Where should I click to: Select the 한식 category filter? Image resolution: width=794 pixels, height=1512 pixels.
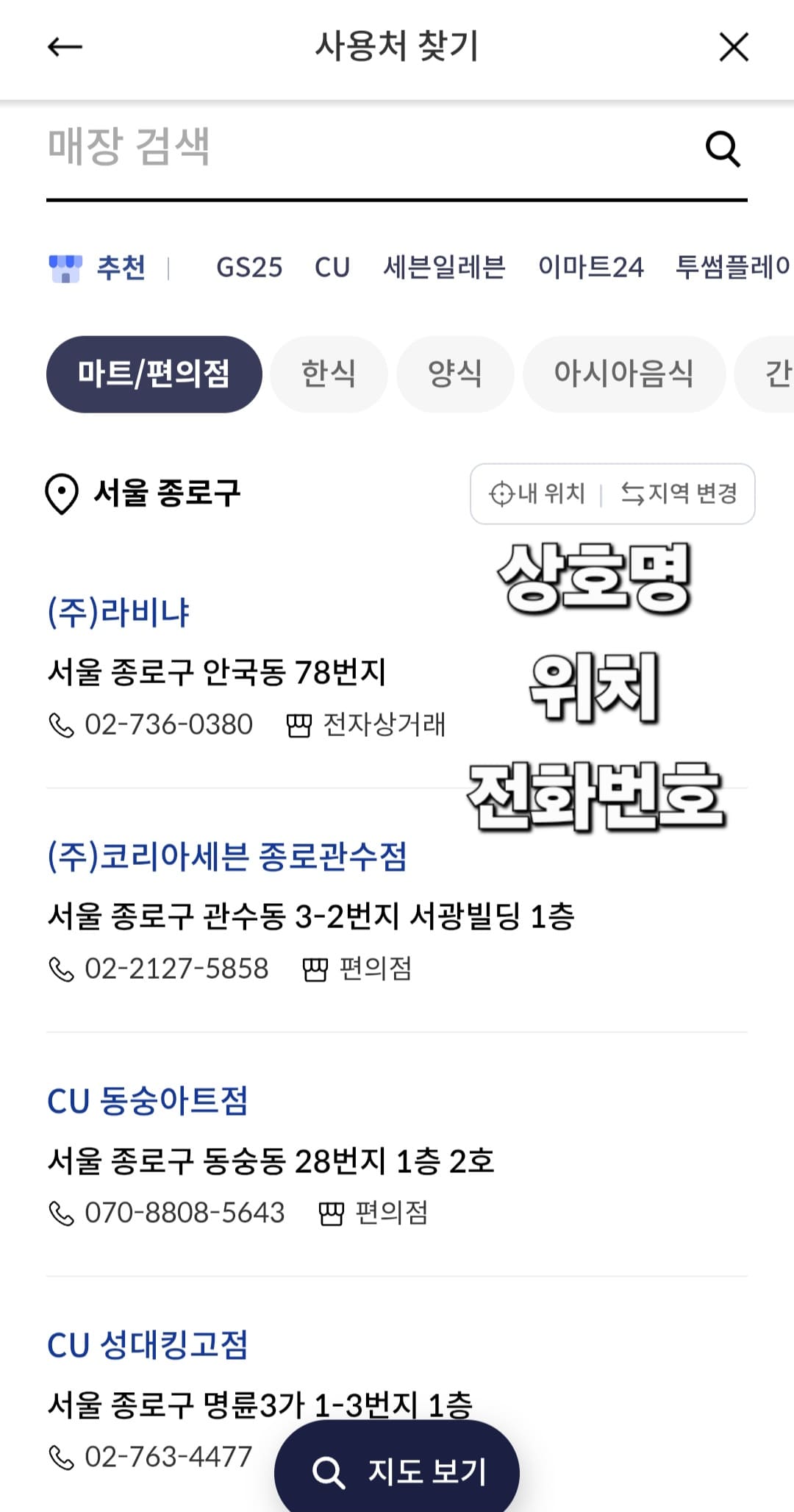click(329, 373)
